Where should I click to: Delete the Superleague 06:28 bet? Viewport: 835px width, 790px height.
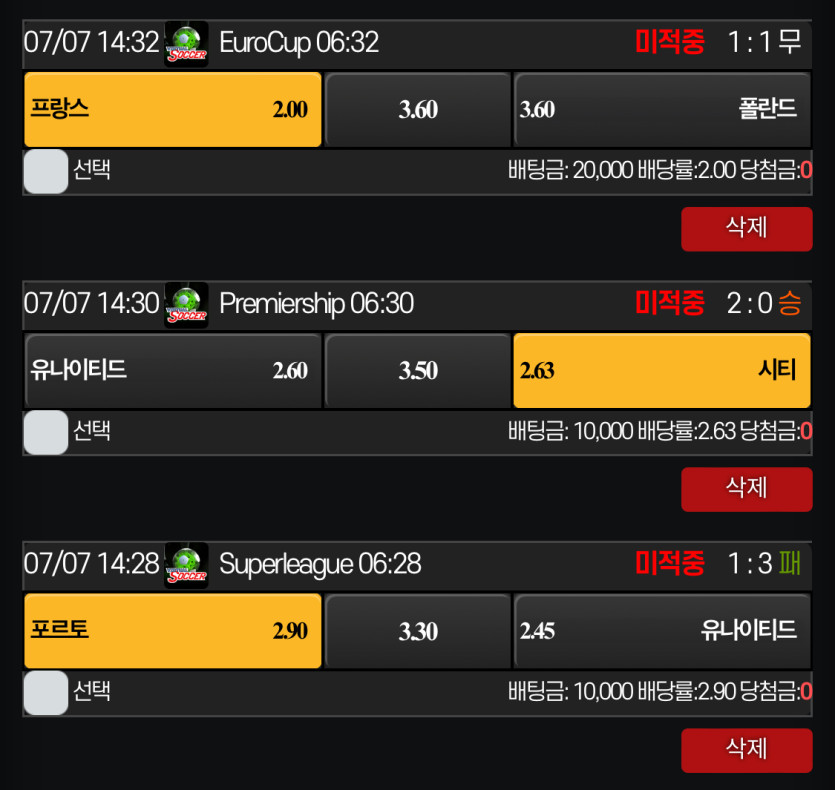[x=746, y=750]
